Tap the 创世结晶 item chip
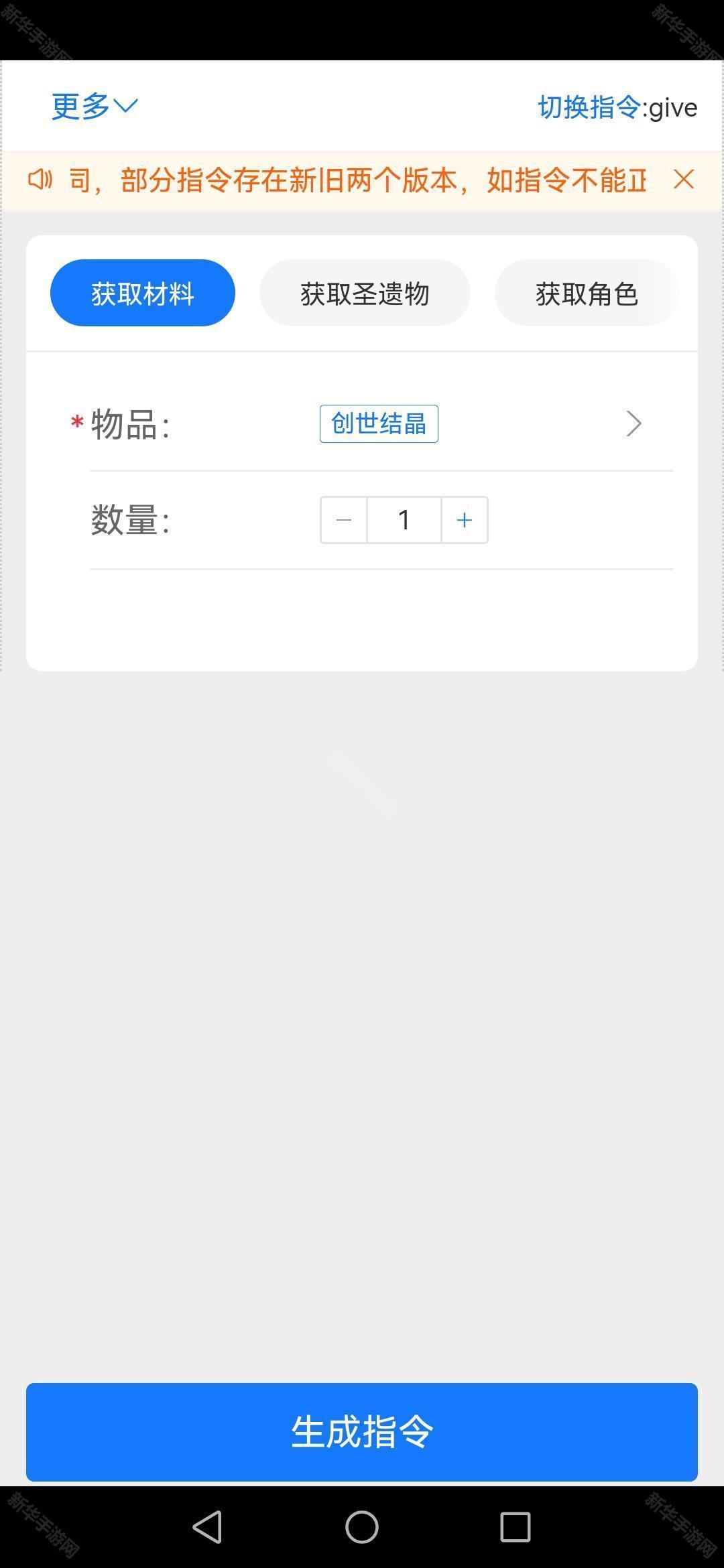This screenshot has width=724, height=1568. (378, 423)
